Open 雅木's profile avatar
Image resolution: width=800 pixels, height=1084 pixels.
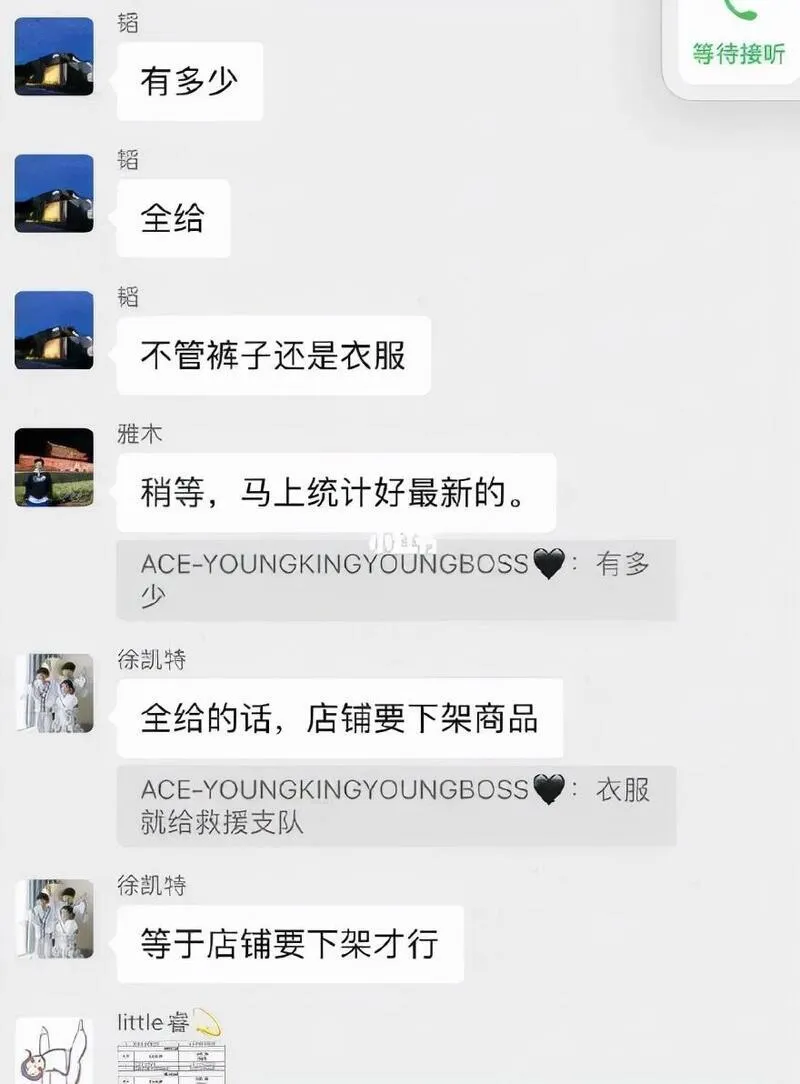coord(54,467)
